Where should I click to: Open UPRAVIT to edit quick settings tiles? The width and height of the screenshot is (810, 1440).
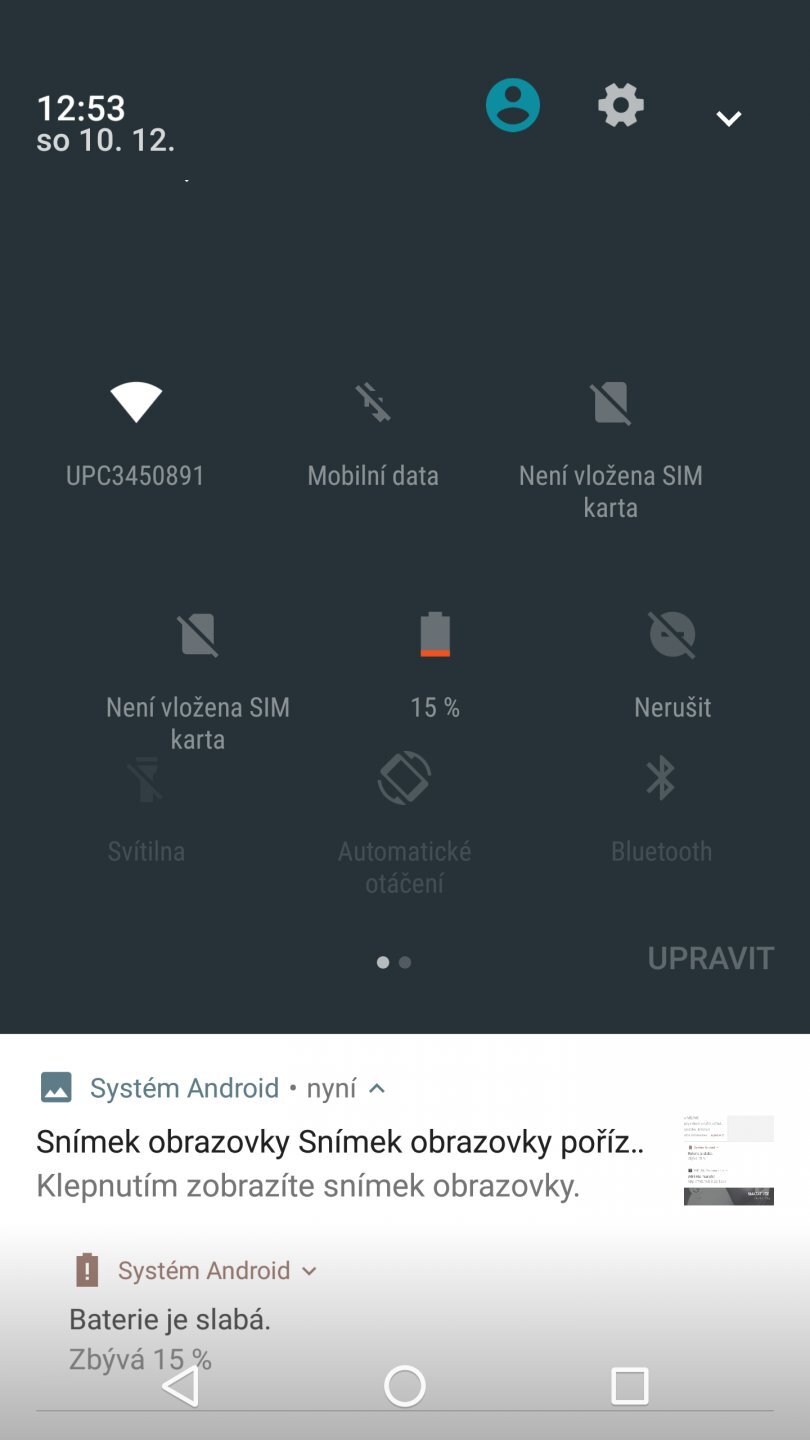(710, 957)
